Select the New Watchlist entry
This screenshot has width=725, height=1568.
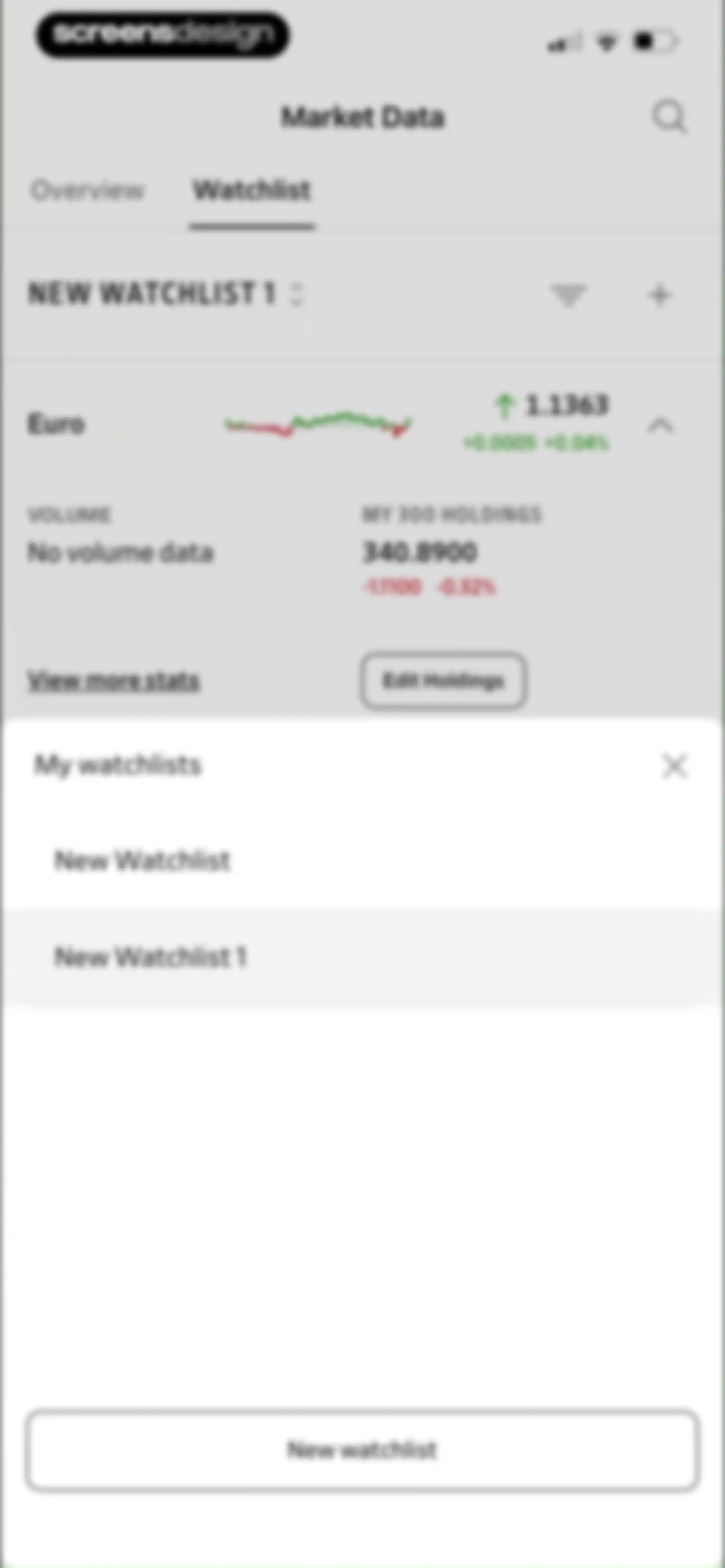coord(362,860)
